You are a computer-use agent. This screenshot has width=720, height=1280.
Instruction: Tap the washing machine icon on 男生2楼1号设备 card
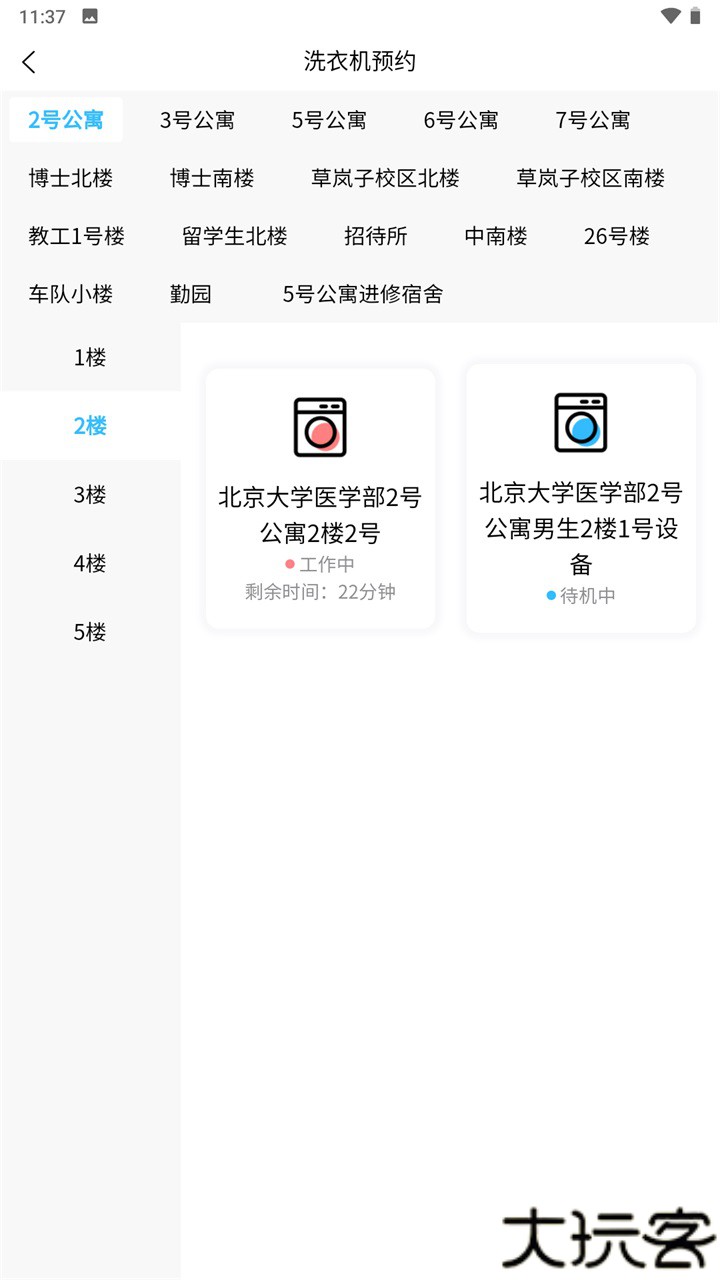581,422
